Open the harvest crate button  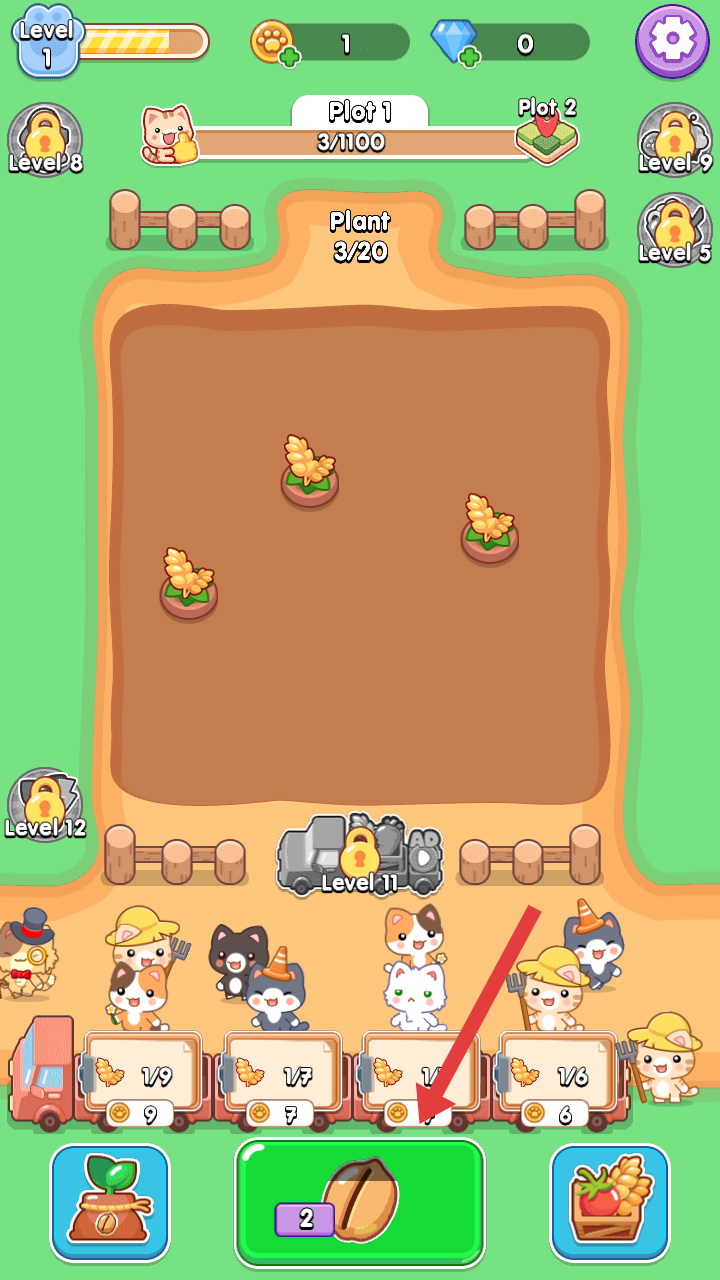pos(609,1203)
